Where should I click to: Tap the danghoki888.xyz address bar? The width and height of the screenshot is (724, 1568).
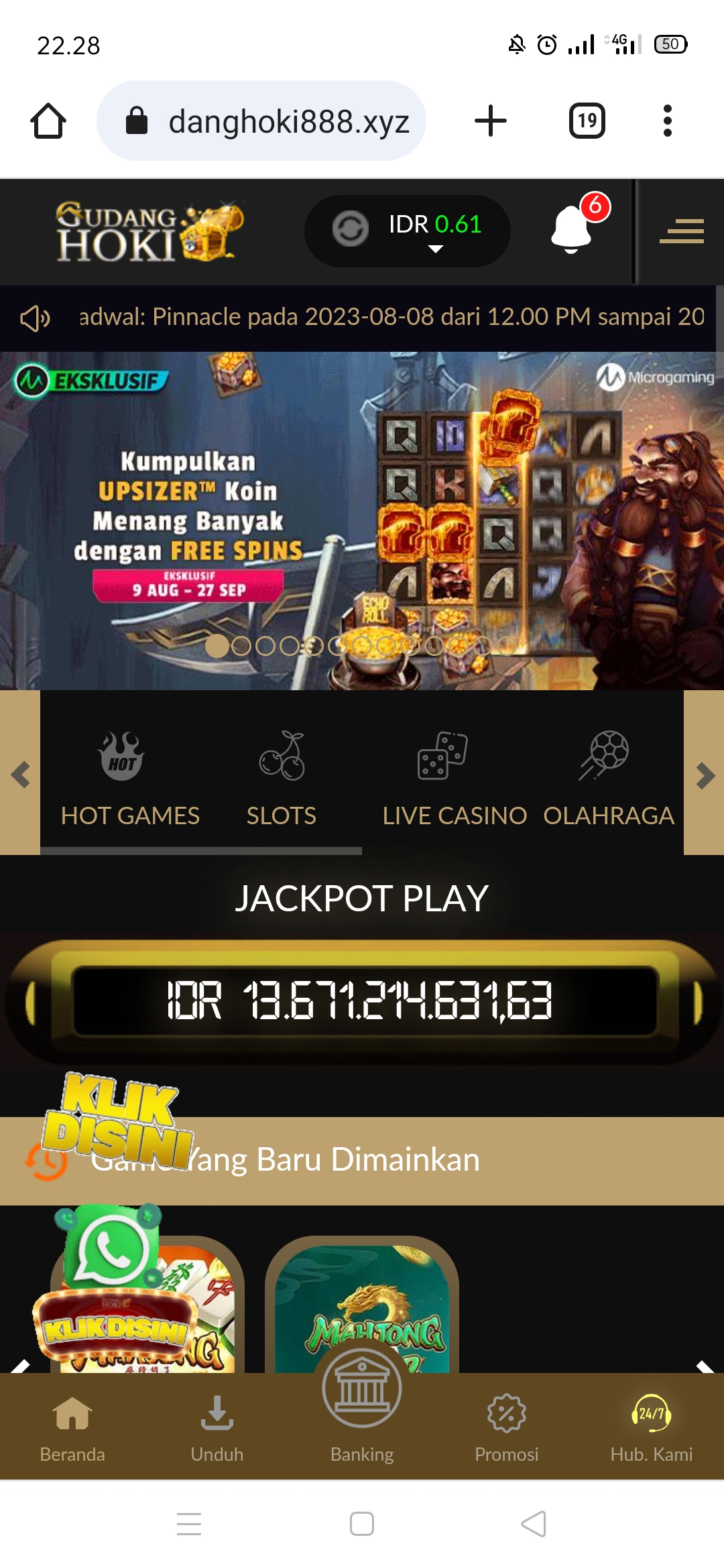coord(261,121)
